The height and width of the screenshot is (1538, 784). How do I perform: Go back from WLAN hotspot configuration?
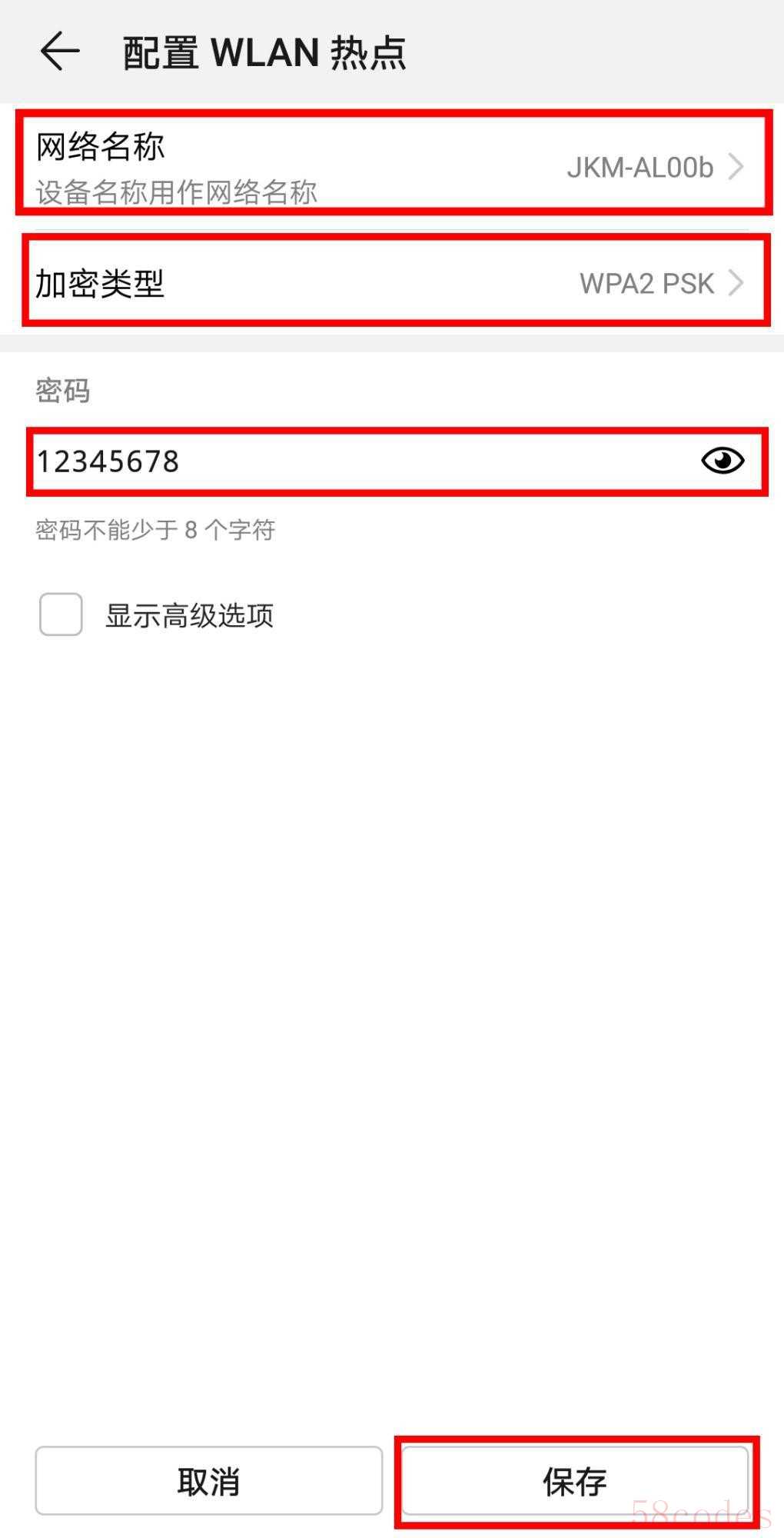60,52
